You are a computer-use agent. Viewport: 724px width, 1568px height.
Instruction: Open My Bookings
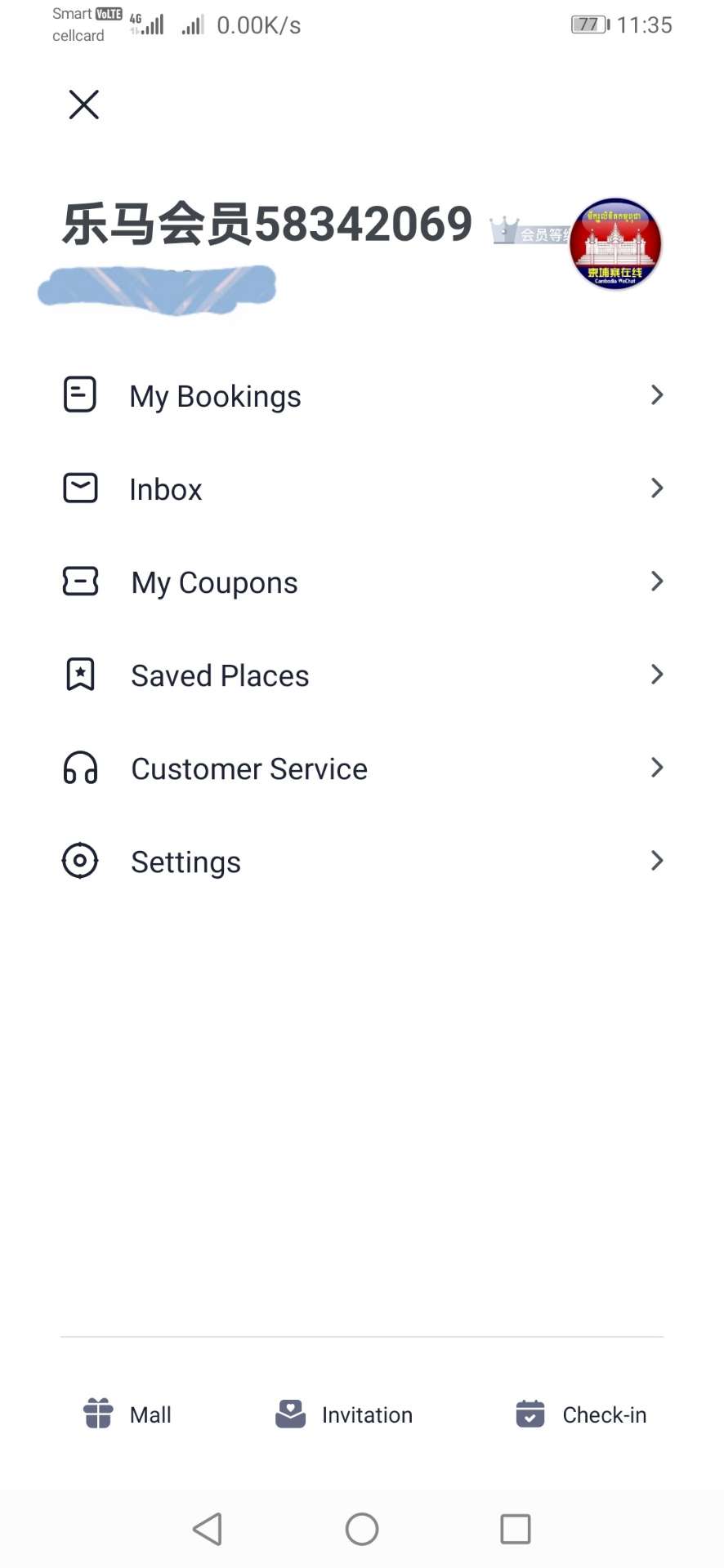[362, 396]
